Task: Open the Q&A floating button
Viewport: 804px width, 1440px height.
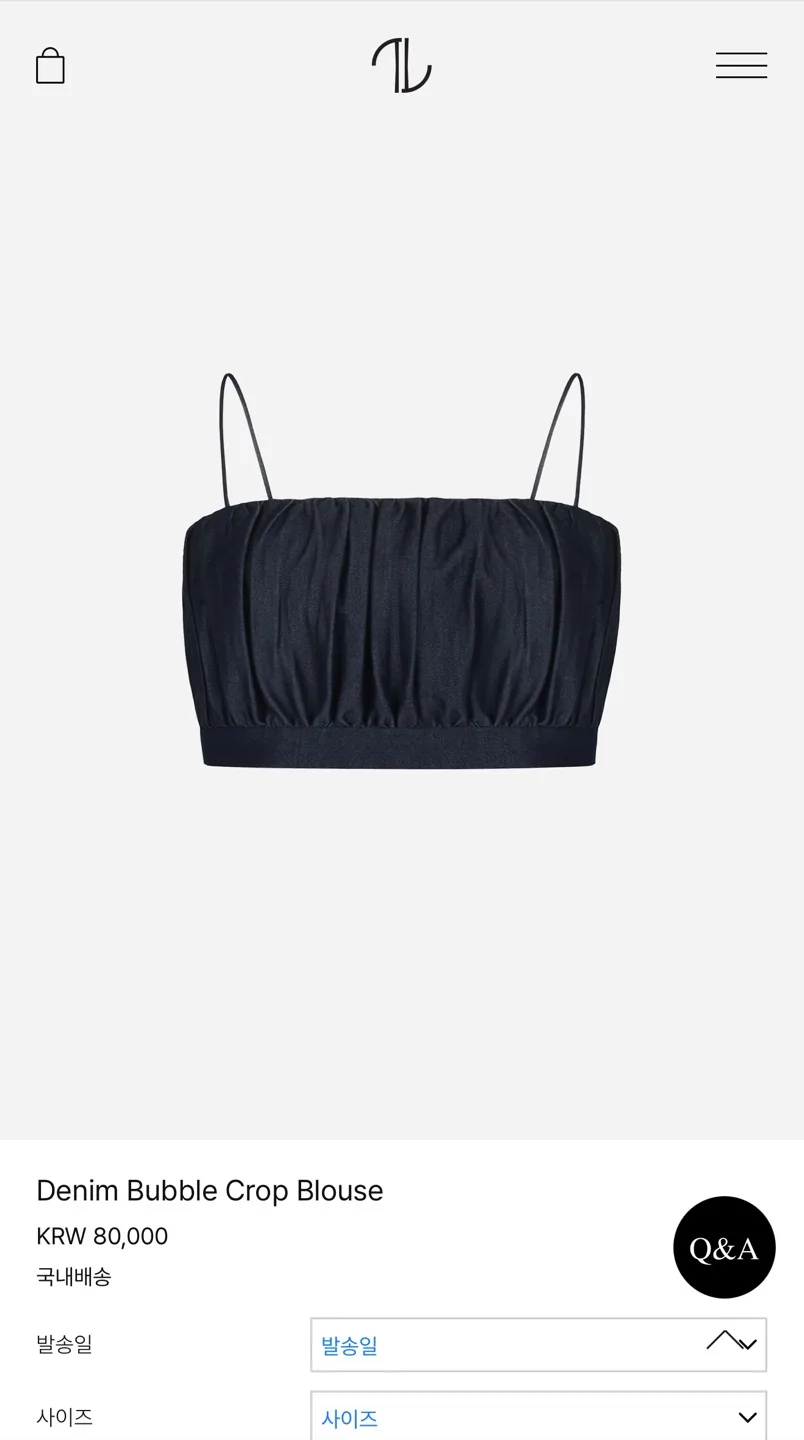Action: (724, 1247)
